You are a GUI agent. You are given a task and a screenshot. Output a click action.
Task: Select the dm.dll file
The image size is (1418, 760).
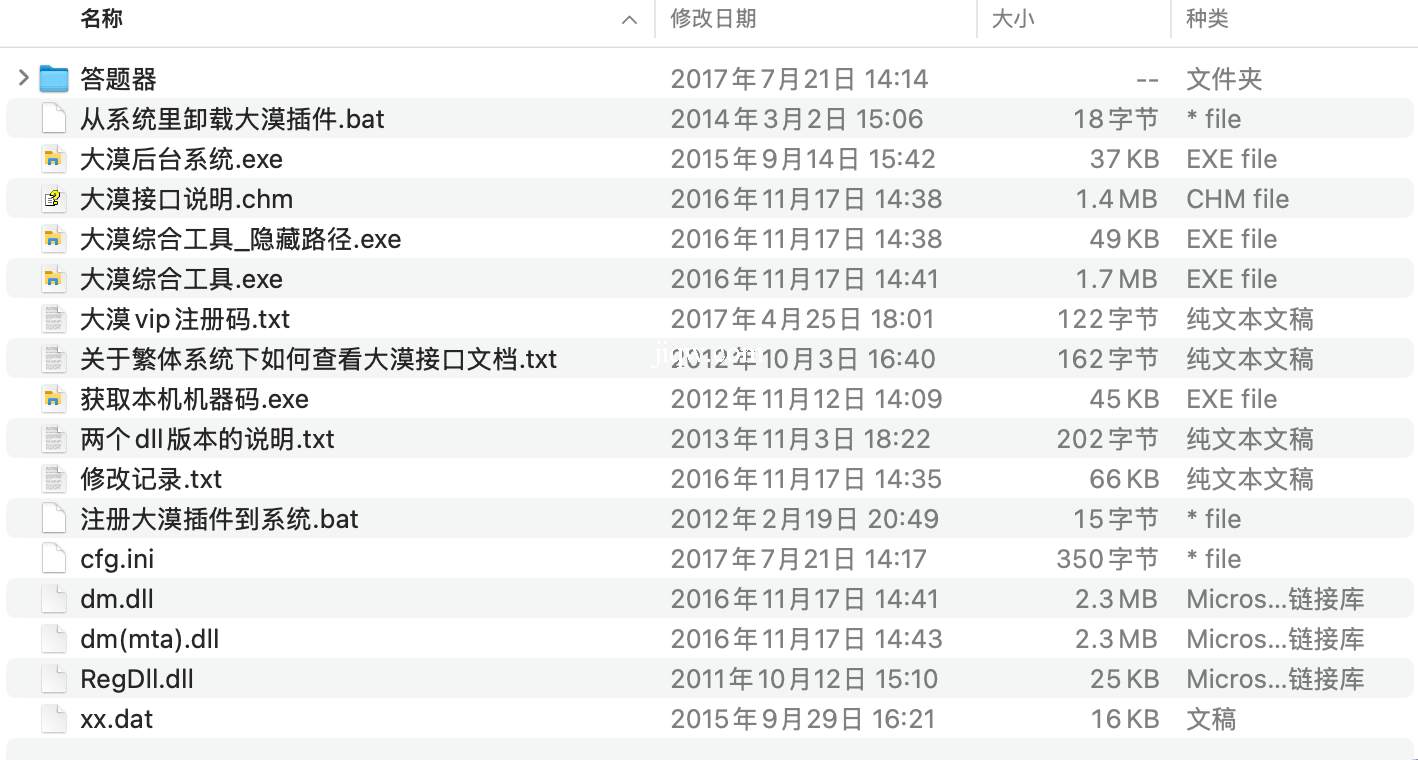pos(117,599)
